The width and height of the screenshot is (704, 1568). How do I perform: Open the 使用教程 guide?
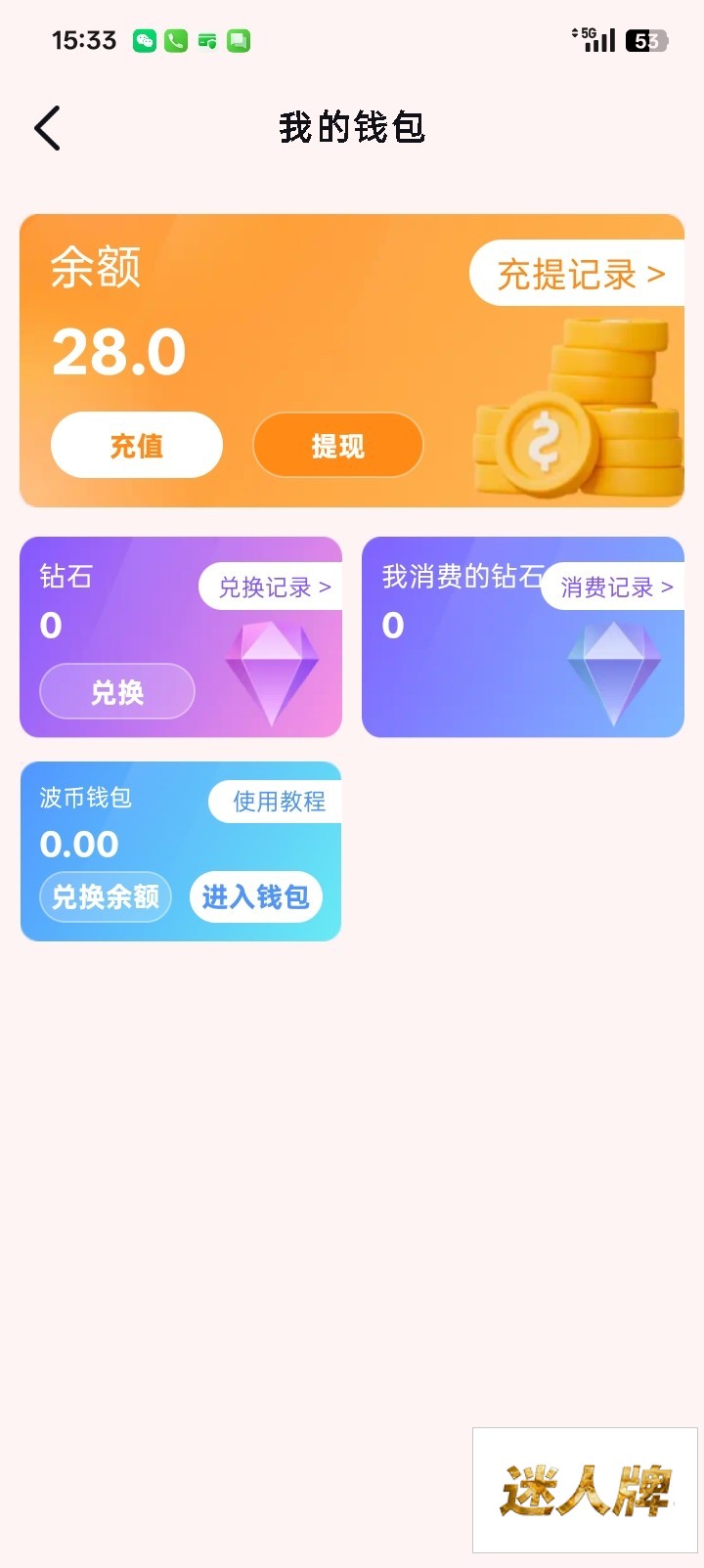[278, 802]
